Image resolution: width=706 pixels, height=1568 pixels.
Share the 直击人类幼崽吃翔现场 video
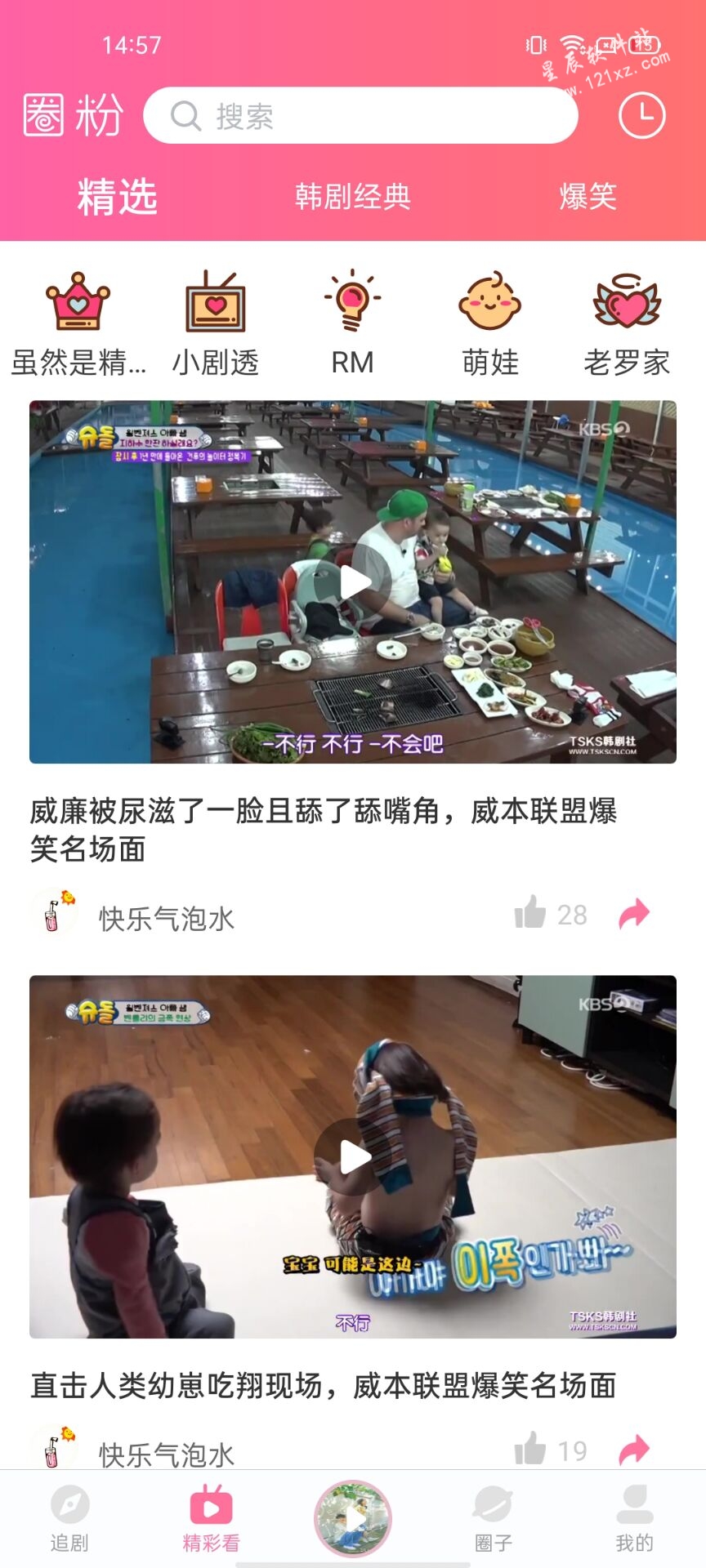(x=634, y=1449)
